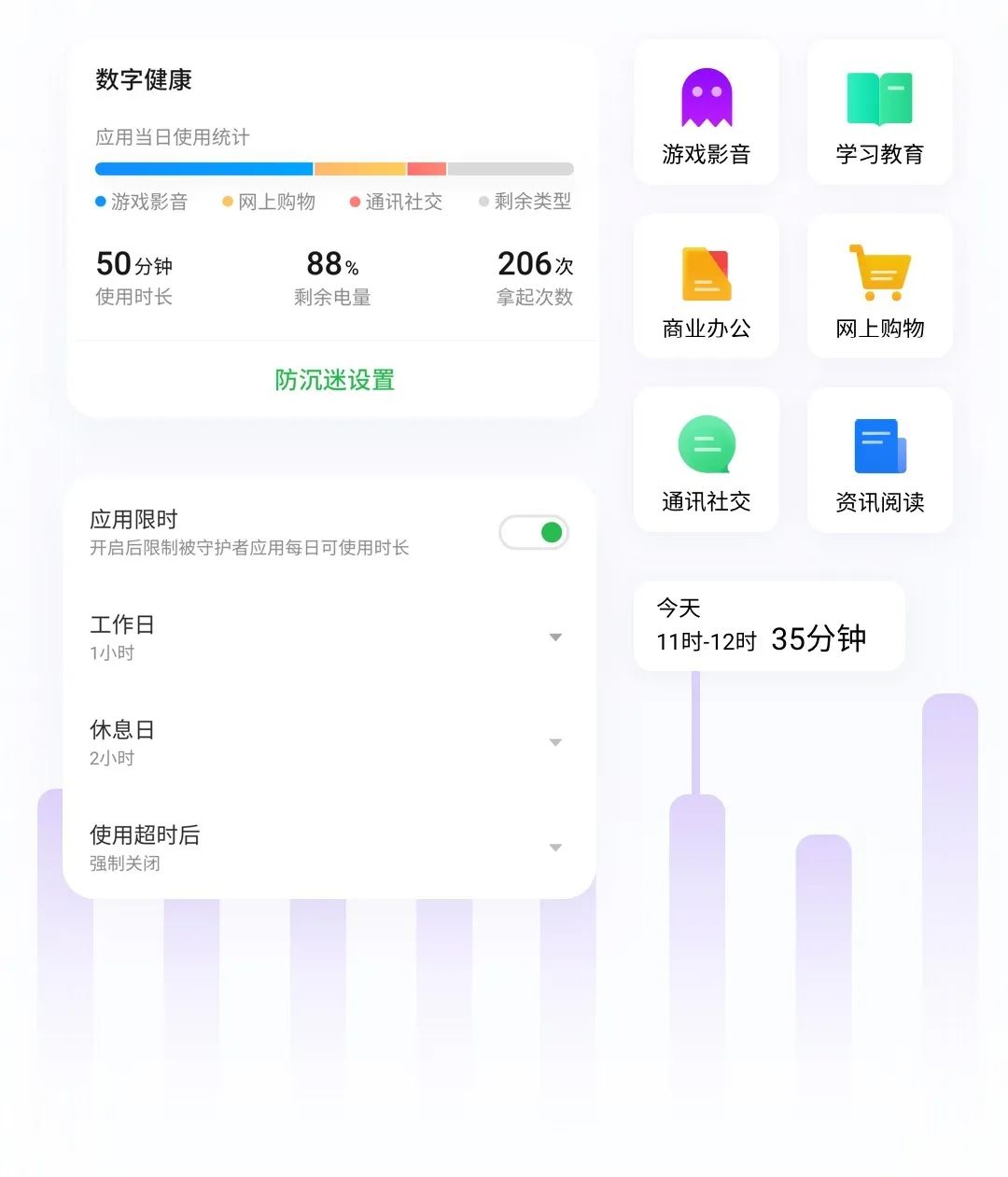
Task: Click the purple ghost icon for games
Action: (706, 96)
